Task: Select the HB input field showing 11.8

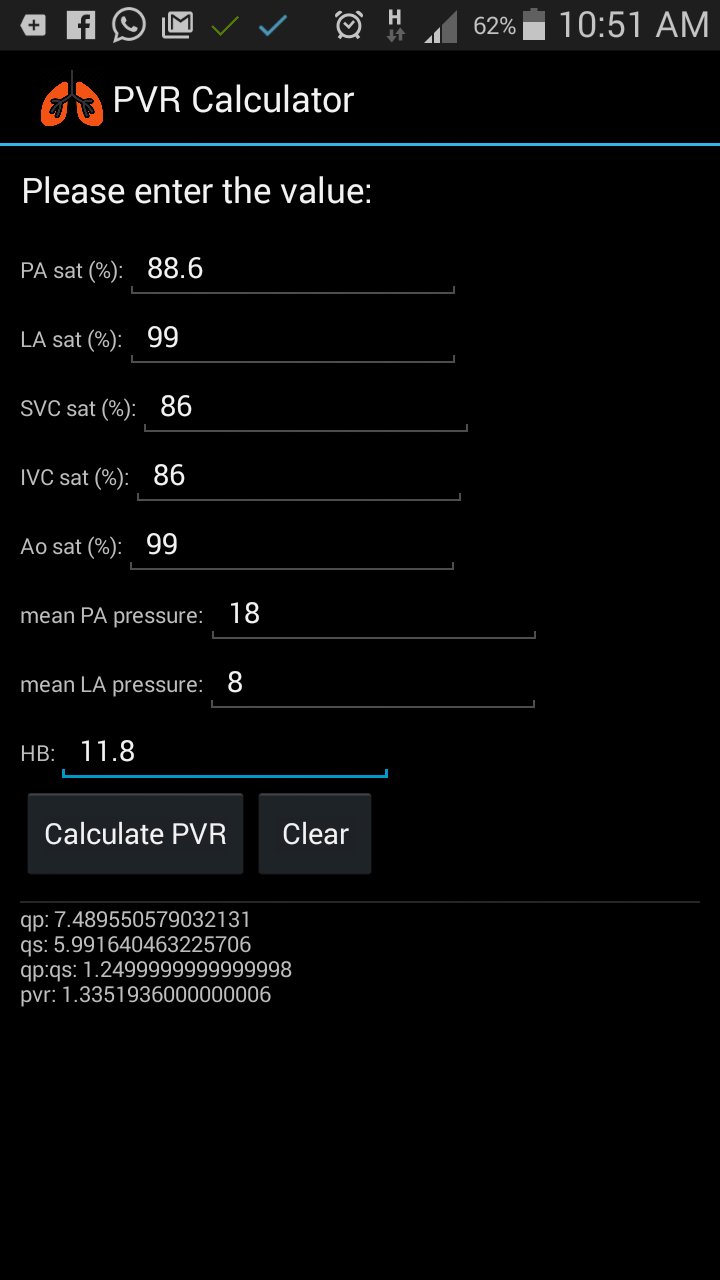Action: coord(225,752)
